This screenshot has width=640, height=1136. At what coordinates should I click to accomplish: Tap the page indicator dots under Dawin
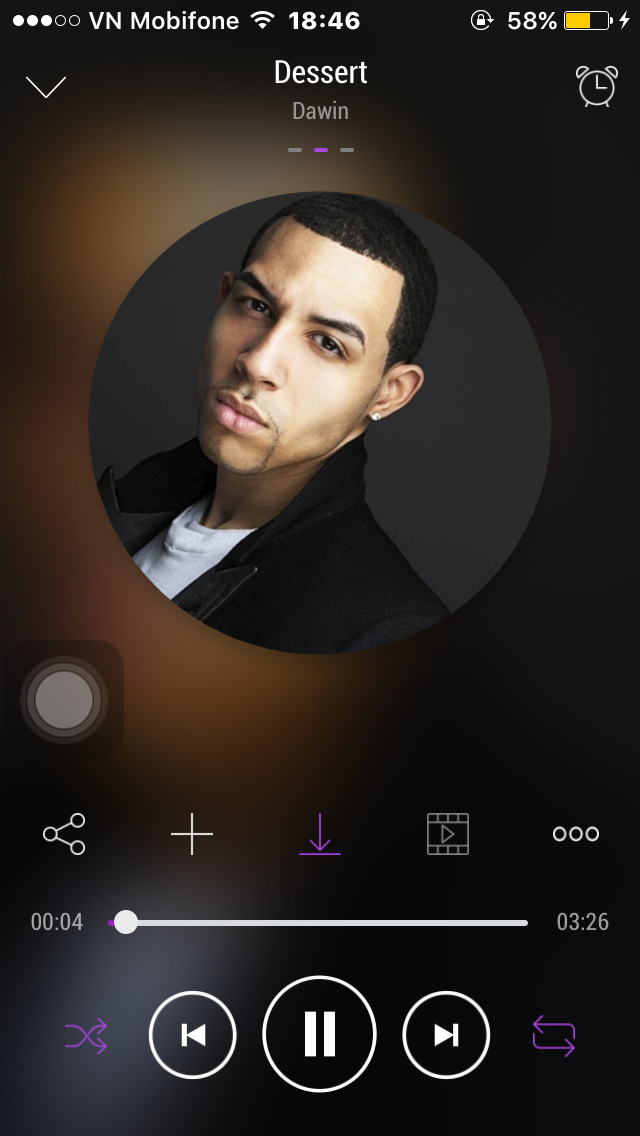pyautogui.click(x=321, y=150)
